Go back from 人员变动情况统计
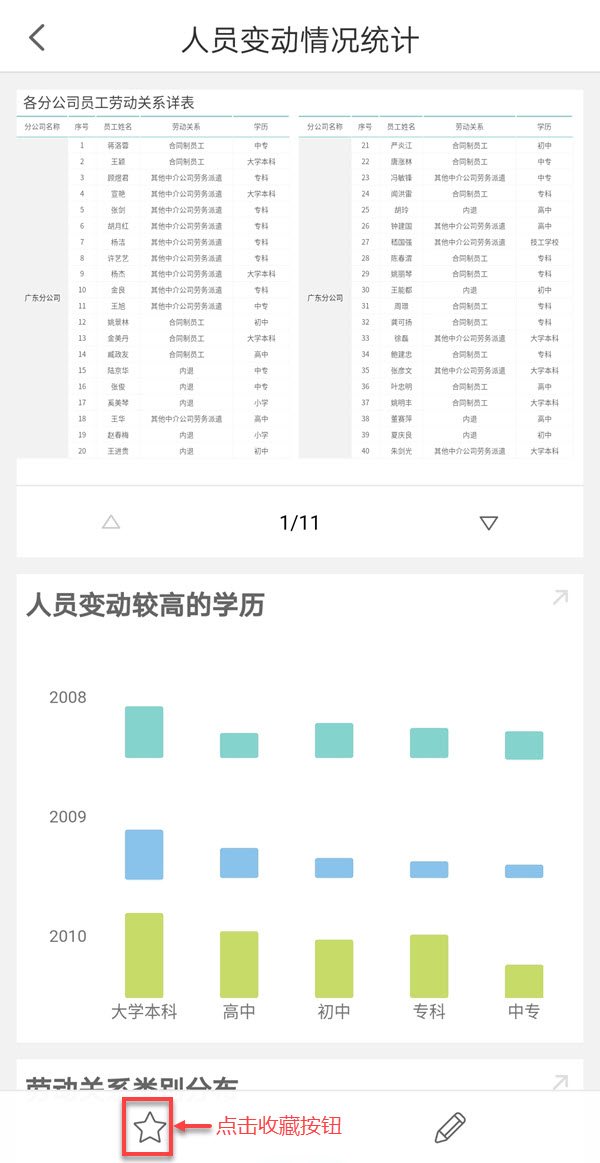The height and width of the screenshot is (1163, 600). click(x=37, y=38)
